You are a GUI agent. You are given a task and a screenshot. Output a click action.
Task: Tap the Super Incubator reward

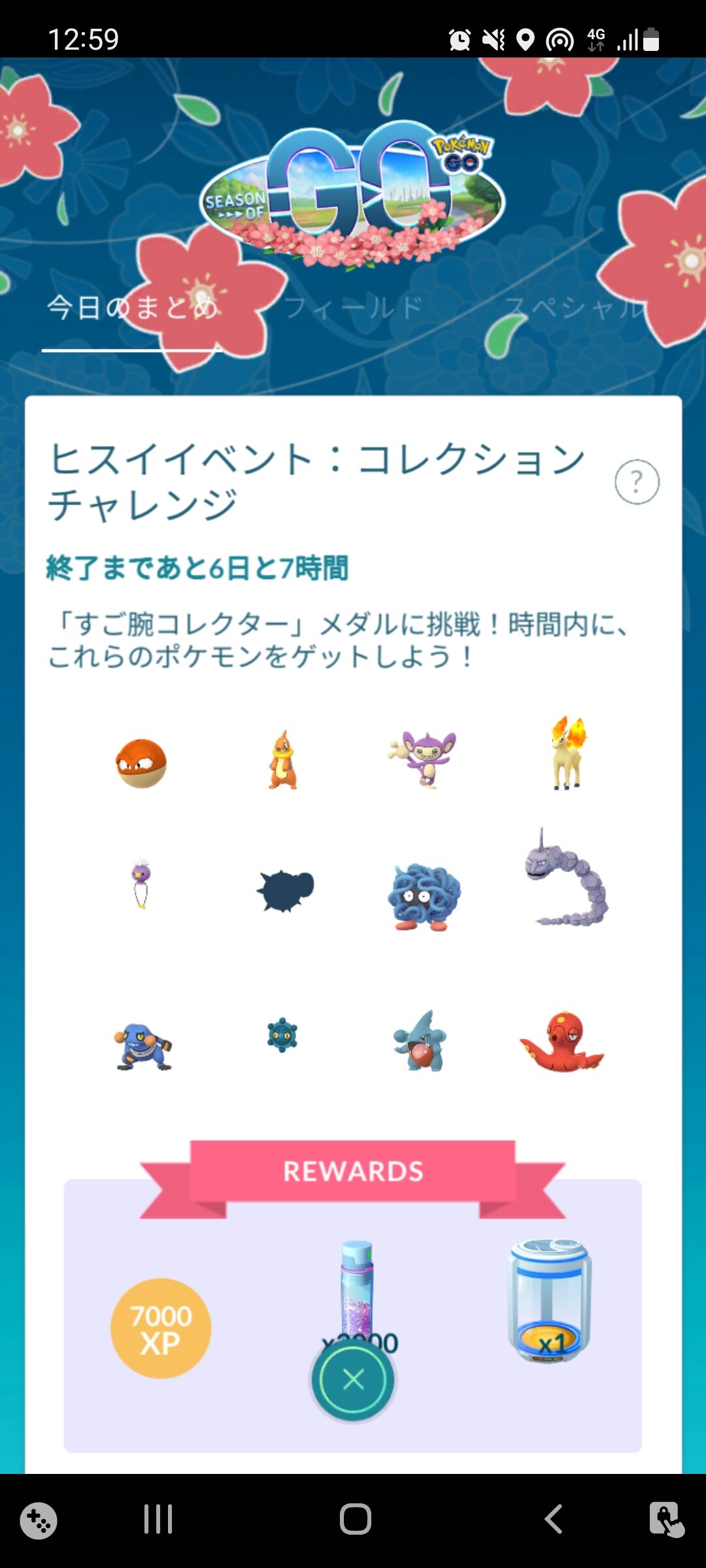pos(548,1300)
